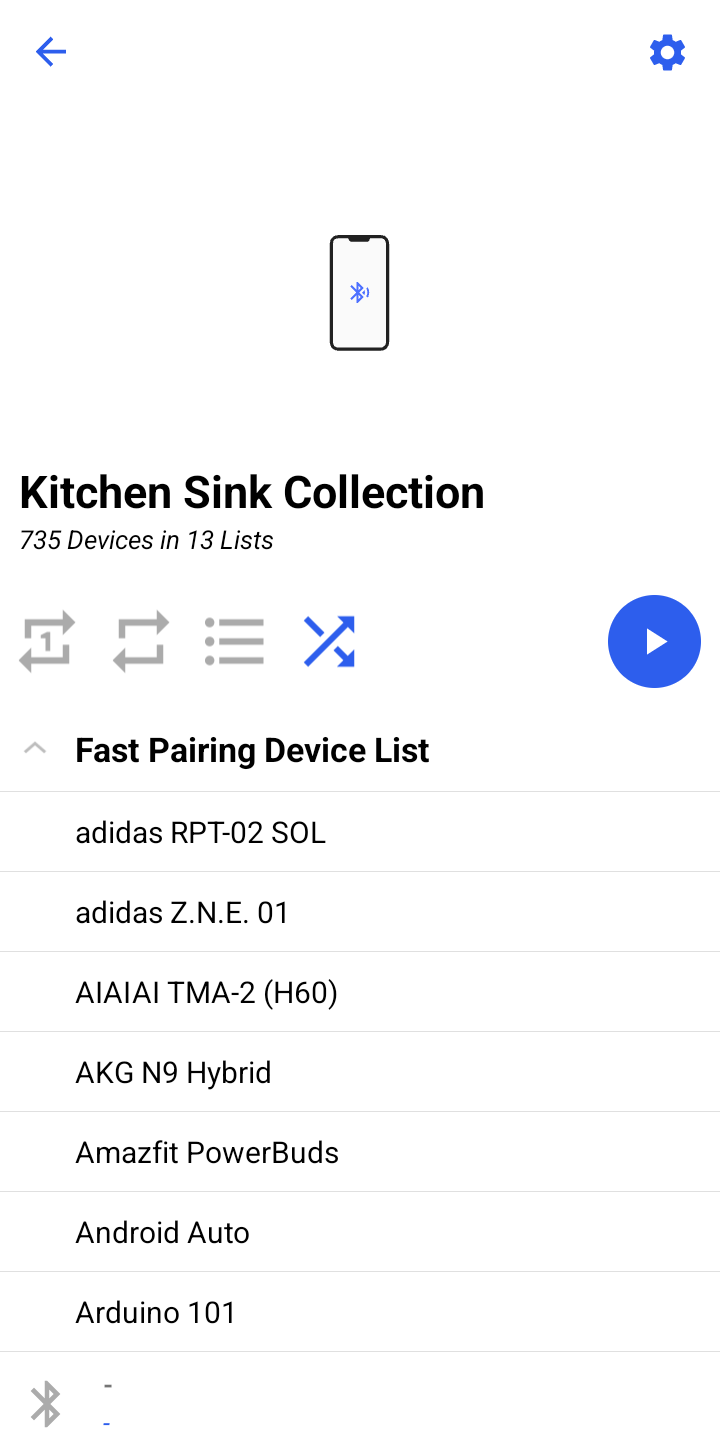Select adidas RPT-02 SOL
Image resolution: width=720 pixels, height=1451 pixels.
pos(200,832)
